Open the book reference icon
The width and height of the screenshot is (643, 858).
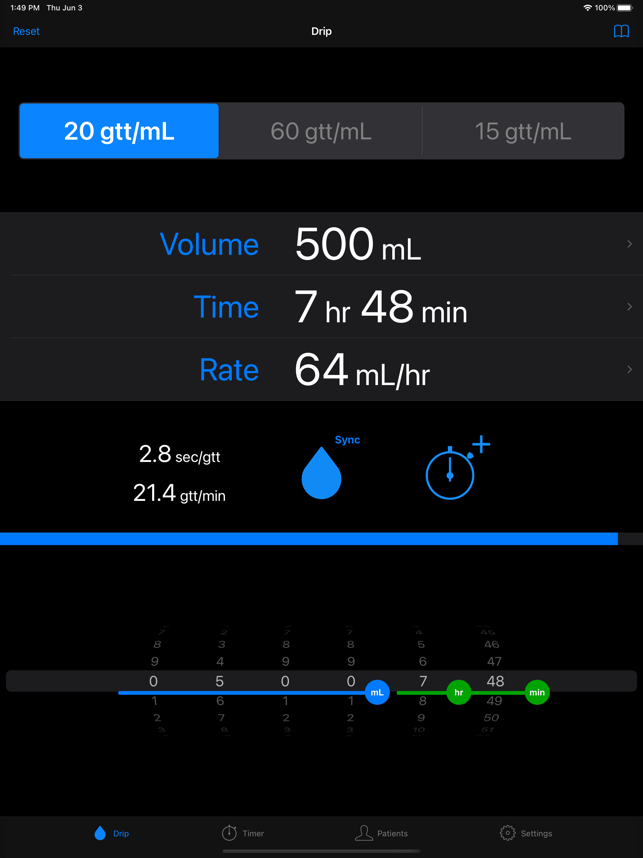(621, 31)
